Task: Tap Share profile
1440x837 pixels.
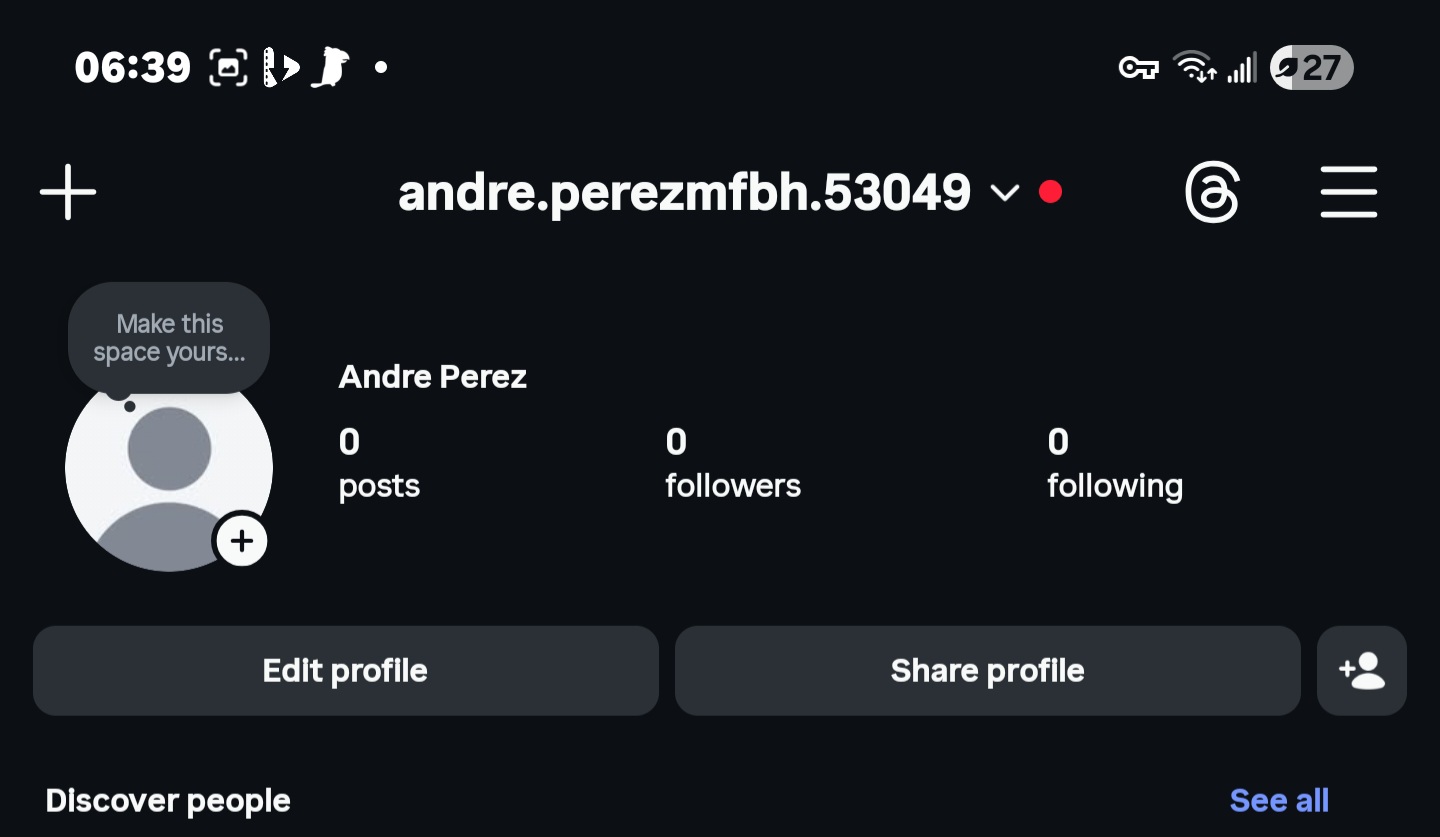Action: [x=987, y=670]
